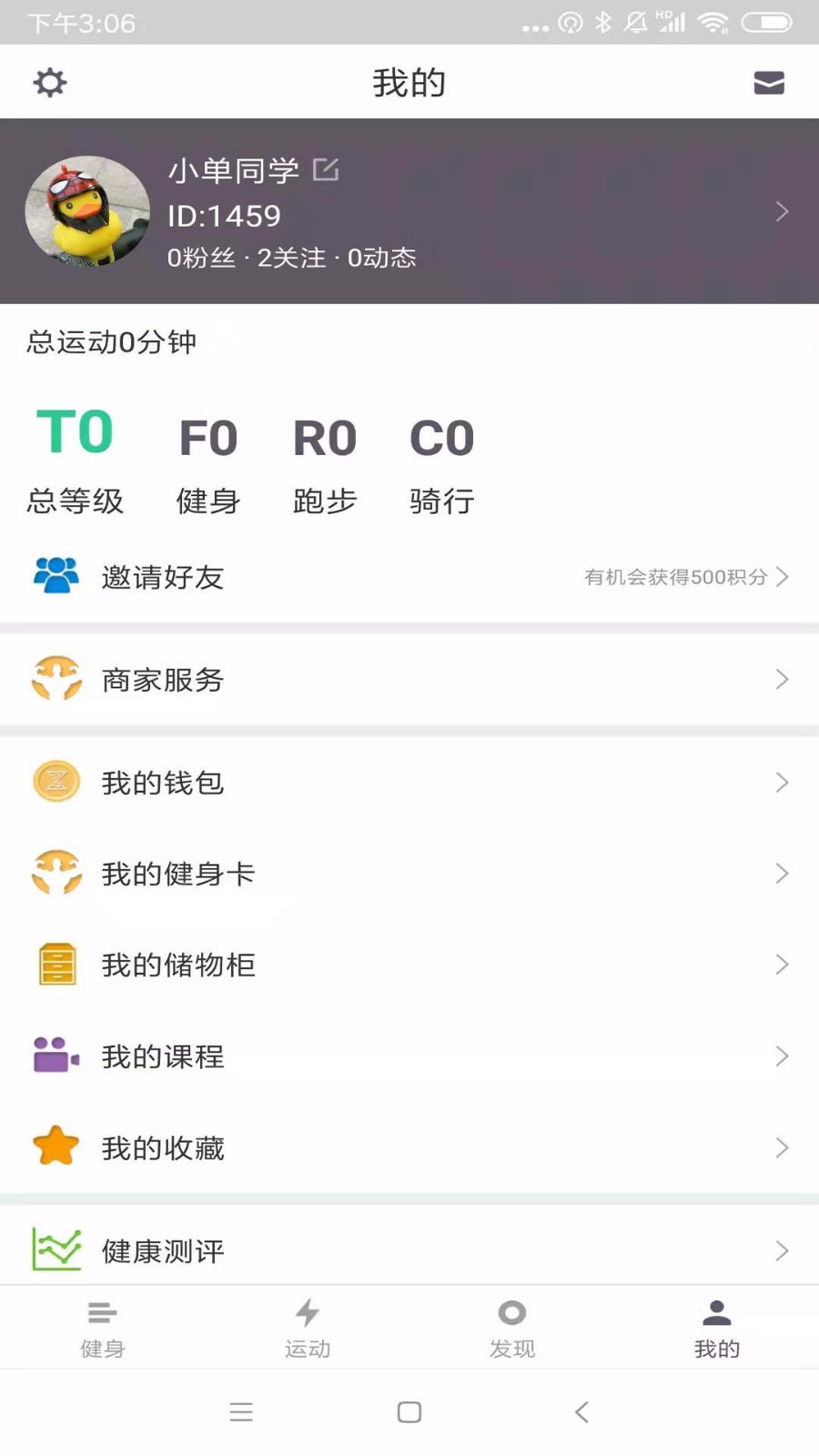Select the 我的 tab
Image resolution: width=819 pixels, height=1456 pixels.
click(717, 1329)
